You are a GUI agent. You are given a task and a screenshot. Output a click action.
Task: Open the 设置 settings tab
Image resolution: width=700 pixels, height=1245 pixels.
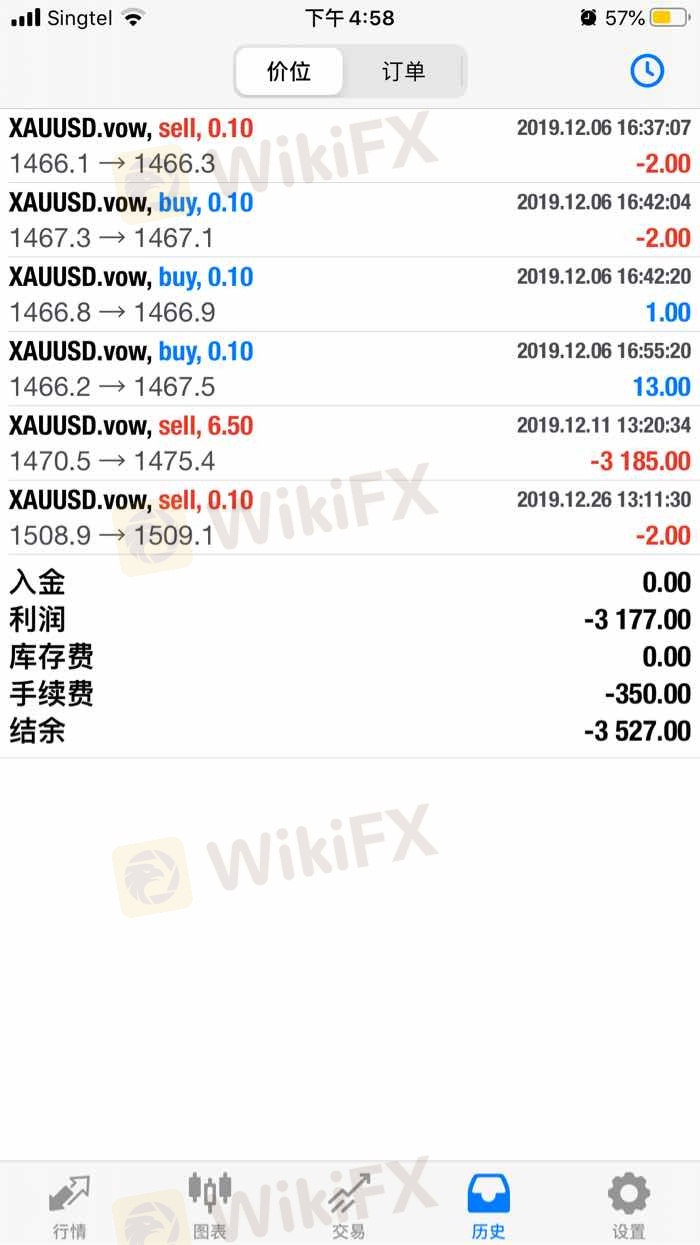629,1205
